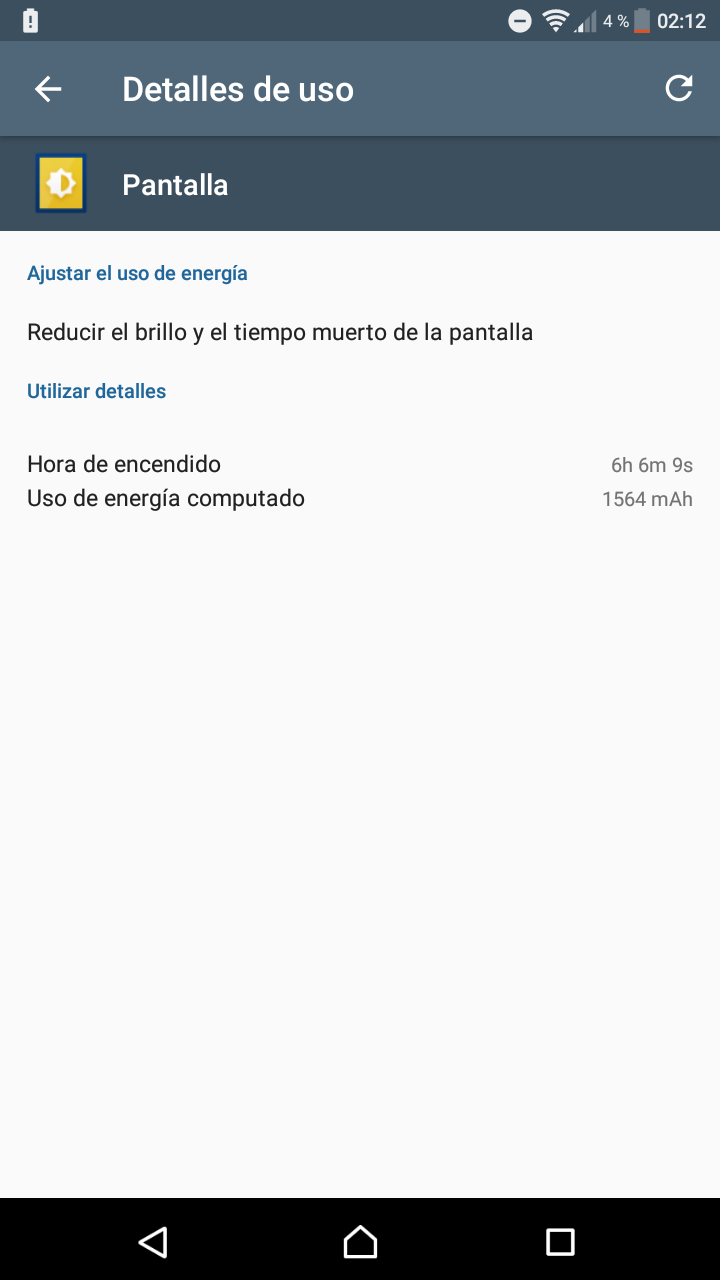The height and width of the screenshot is (1280, 720).
Task: Open Reducir el brillo y el tiempo muerto
Action: point(280,332)
